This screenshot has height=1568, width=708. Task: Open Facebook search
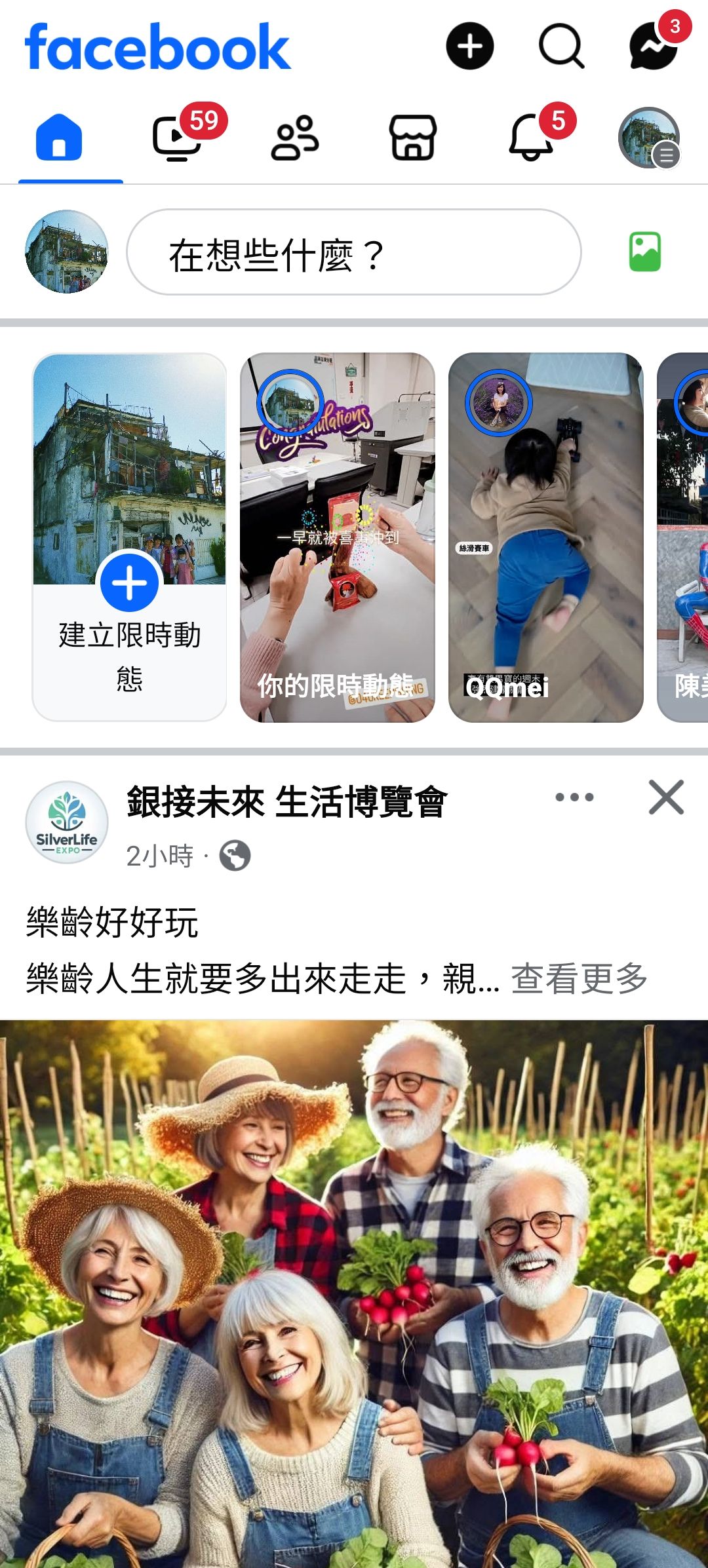pyautogui.click(x=561, y=46)
